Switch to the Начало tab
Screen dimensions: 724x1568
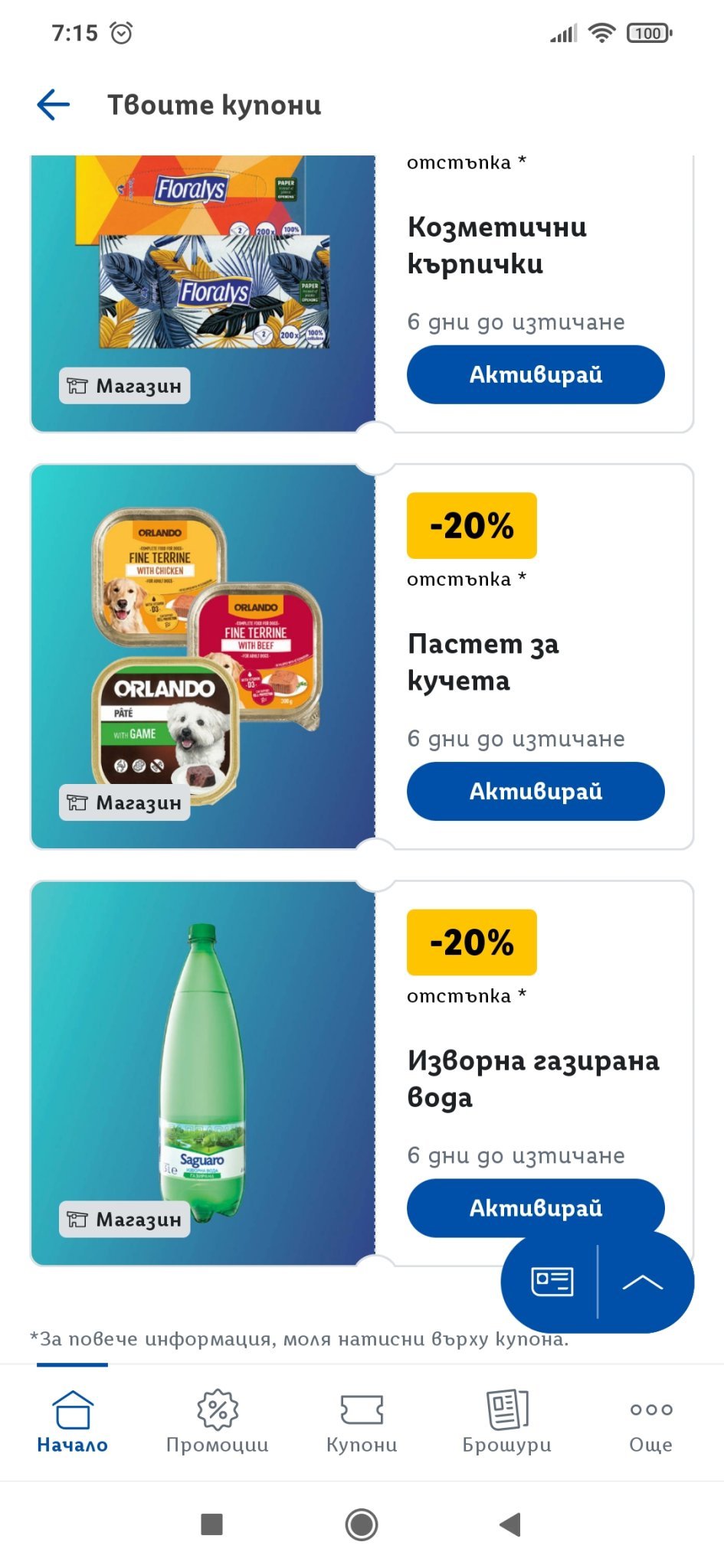pyautogui.click(x=73, y=1422)
